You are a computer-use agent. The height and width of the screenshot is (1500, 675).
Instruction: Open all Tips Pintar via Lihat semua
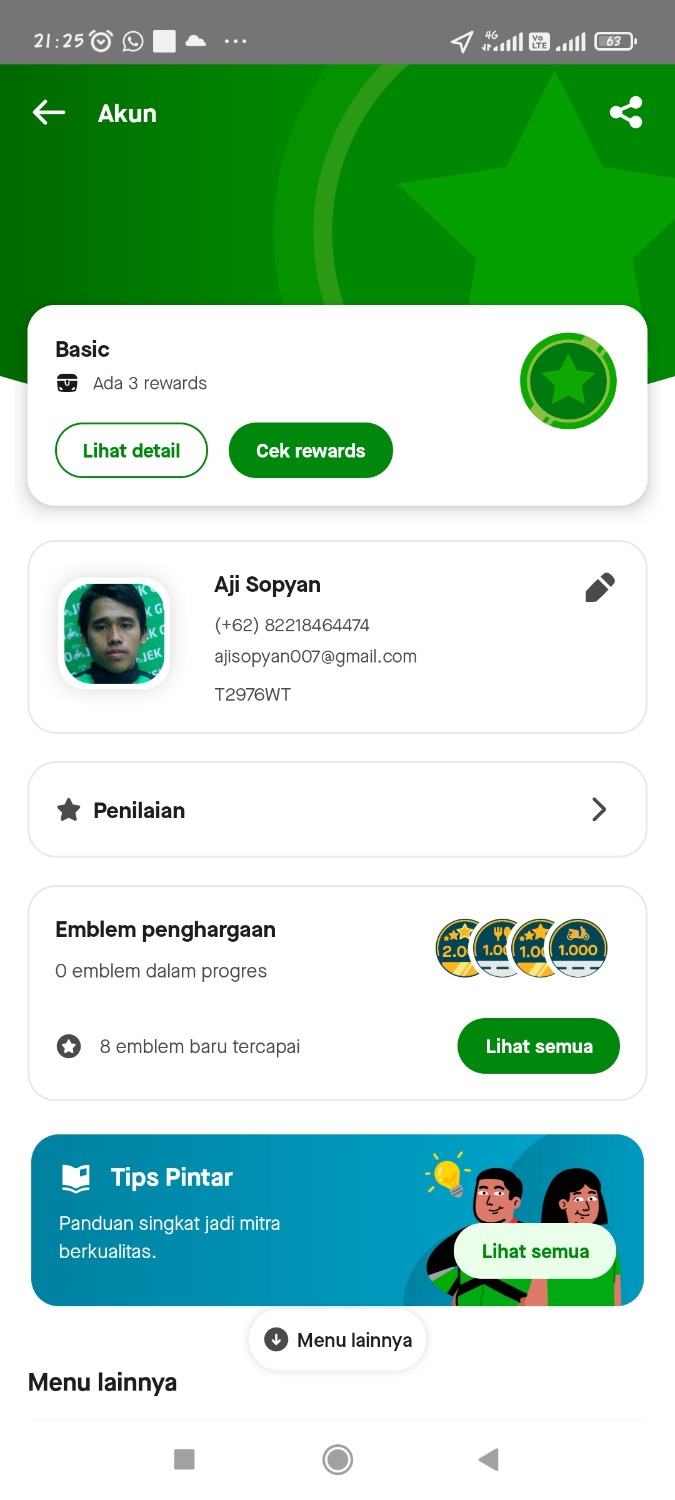coord(535,1251)
